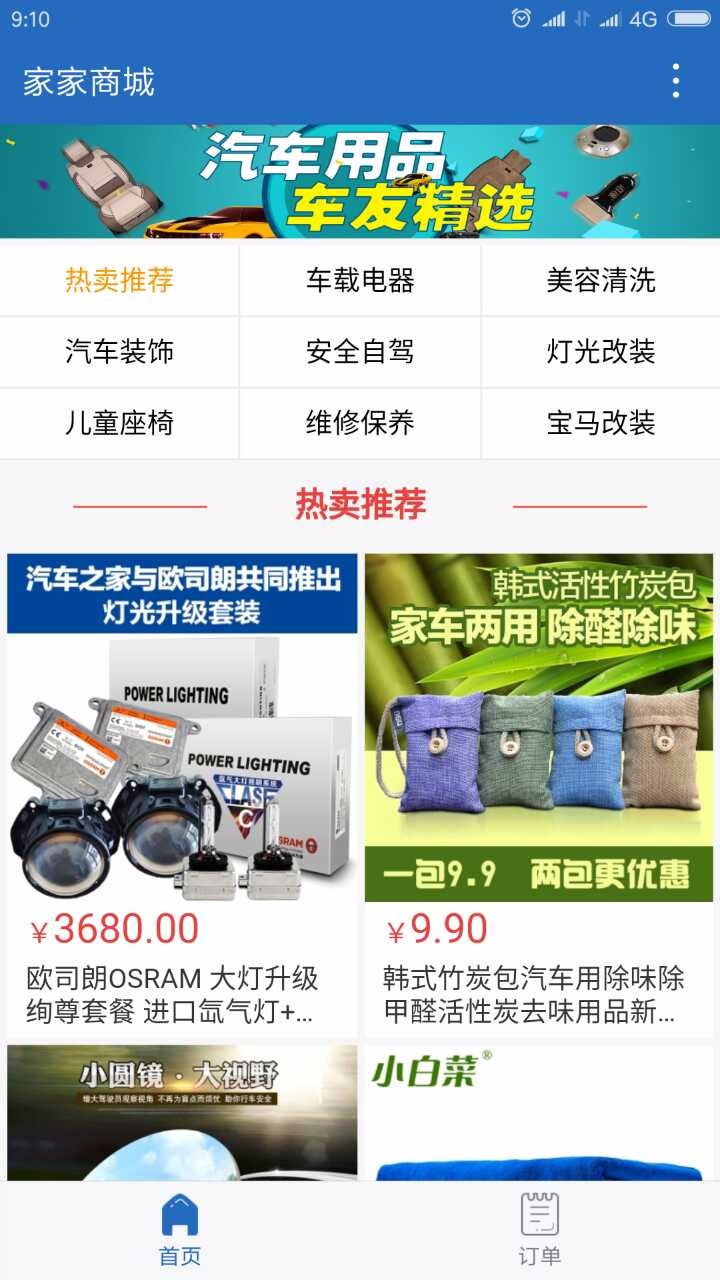Choose the 汽车装饰 category

pos(120,352)
